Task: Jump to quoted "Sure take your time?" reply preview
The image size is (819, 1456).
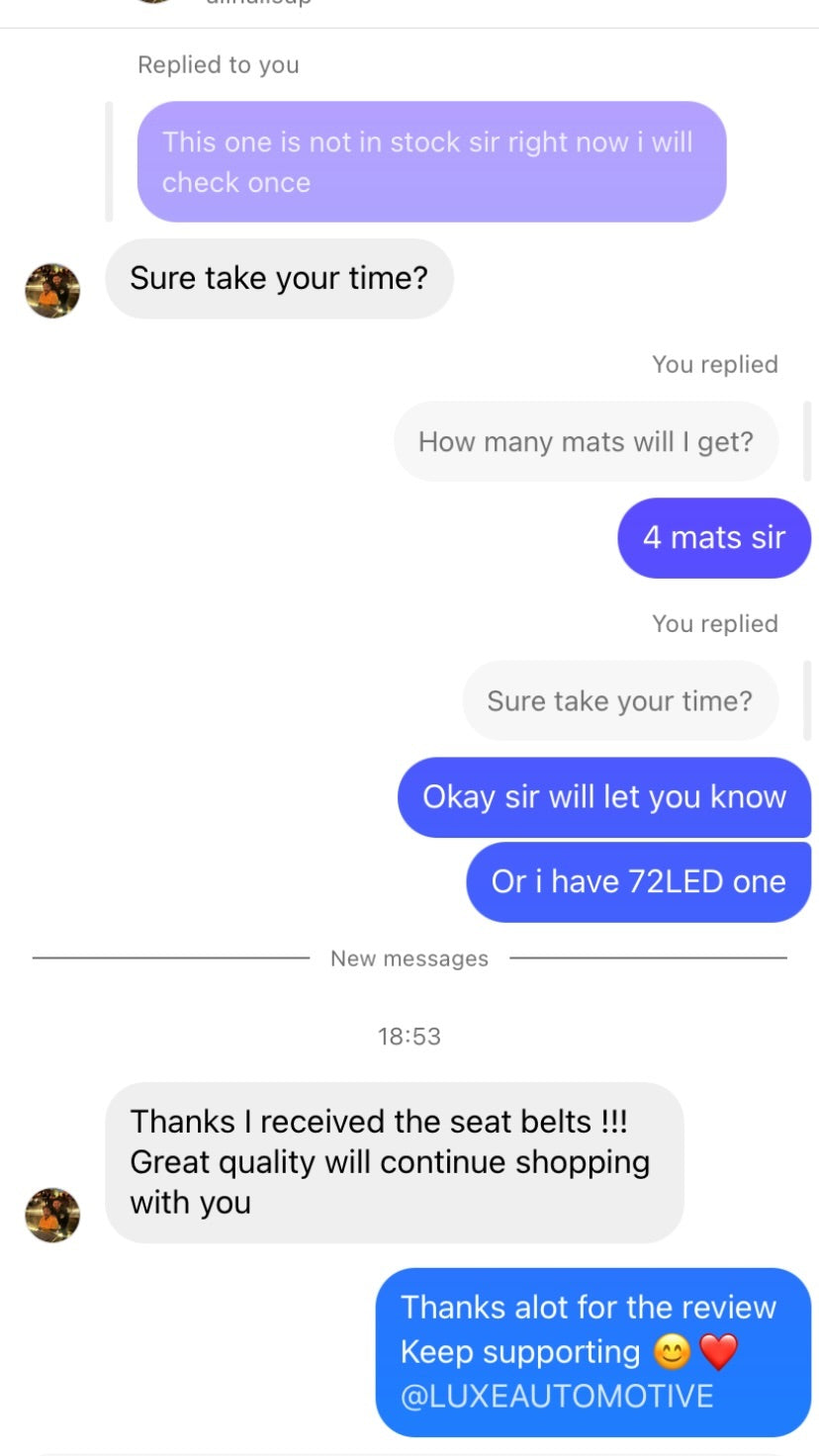Action: coord(619,701)
